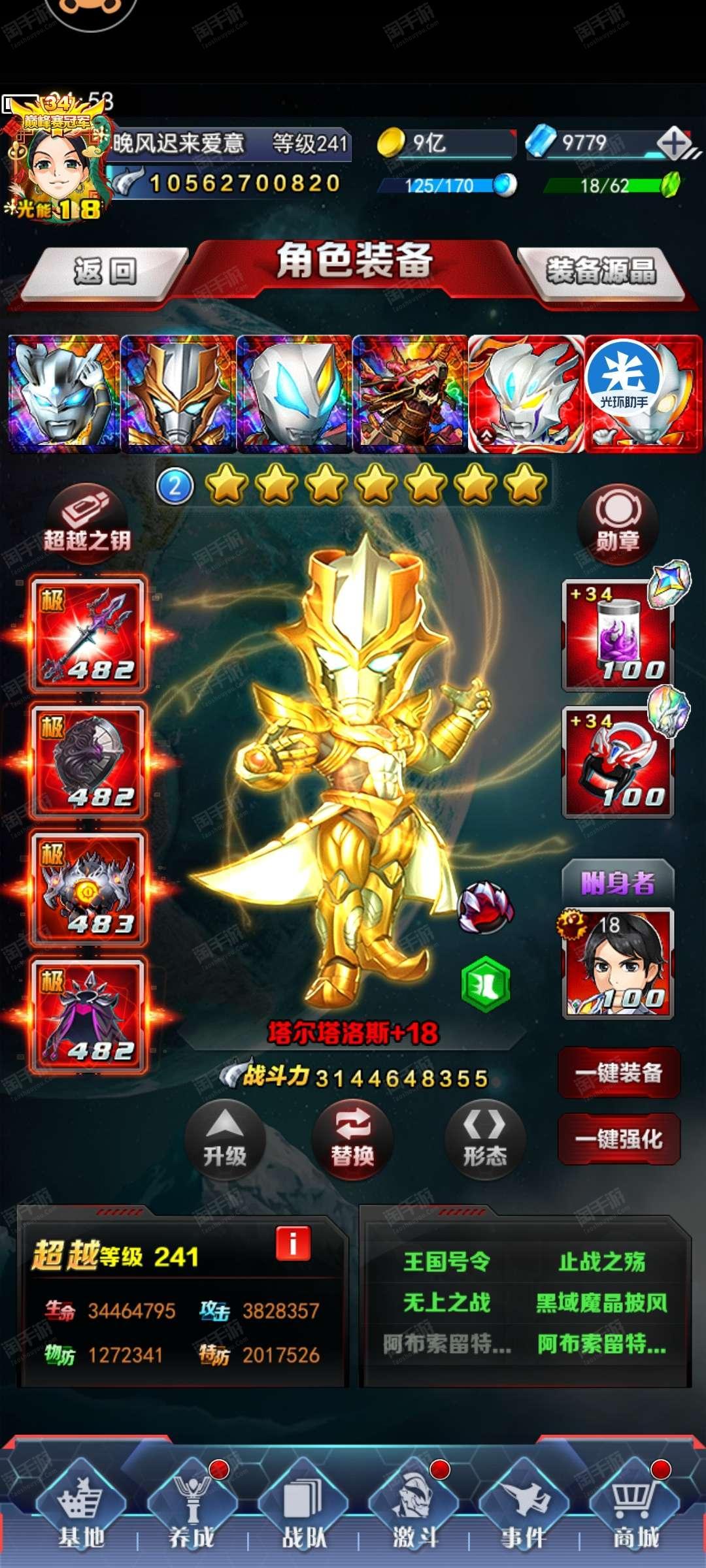Image resolution: width=706 pixels, height=1568 pixels.
Task: Select the black cloak equipment slot
Action: coord(88,1015)
